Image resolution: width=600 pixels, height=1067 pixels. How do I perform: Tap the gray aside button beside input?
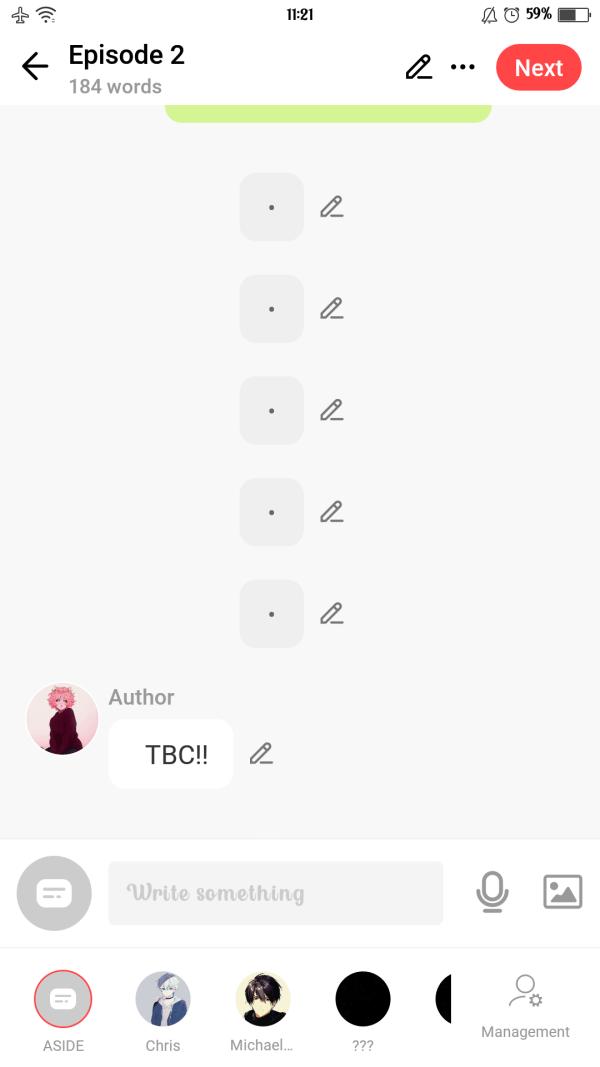click(54, 893)
